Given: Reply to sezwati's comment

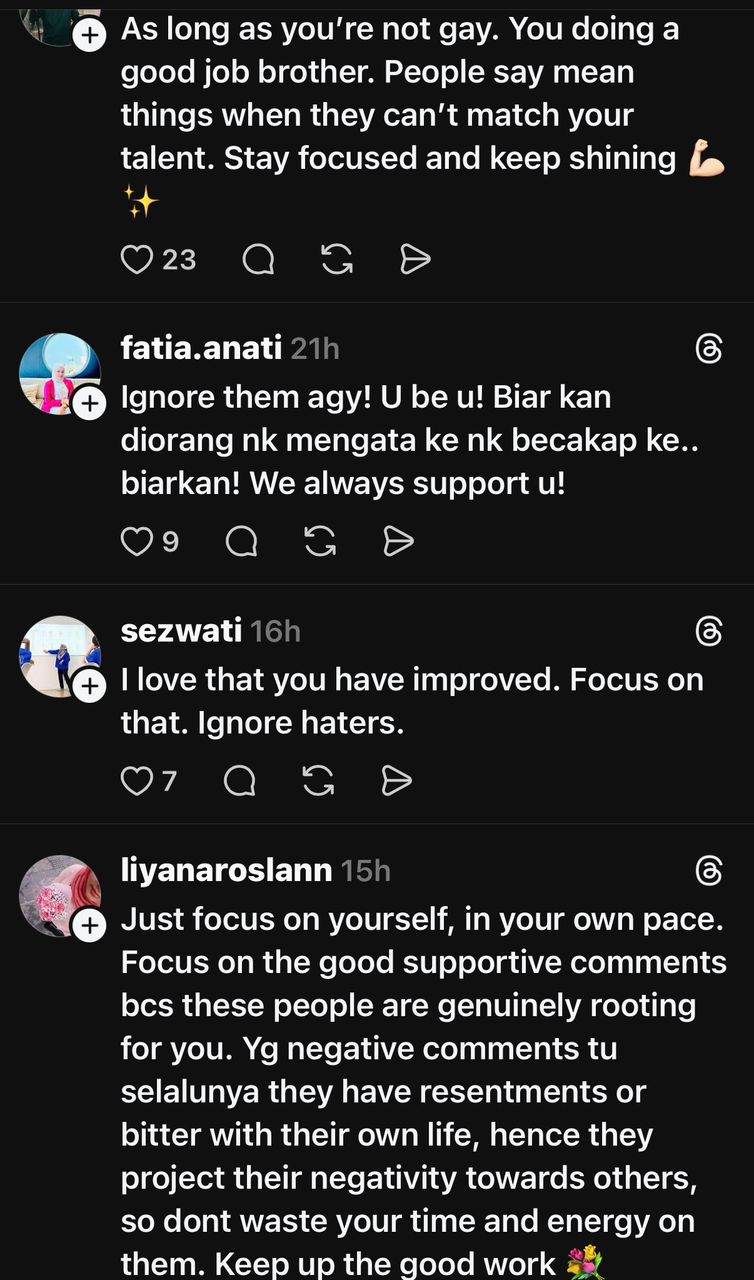Looking at the screenshot, I should click(240, 781).
